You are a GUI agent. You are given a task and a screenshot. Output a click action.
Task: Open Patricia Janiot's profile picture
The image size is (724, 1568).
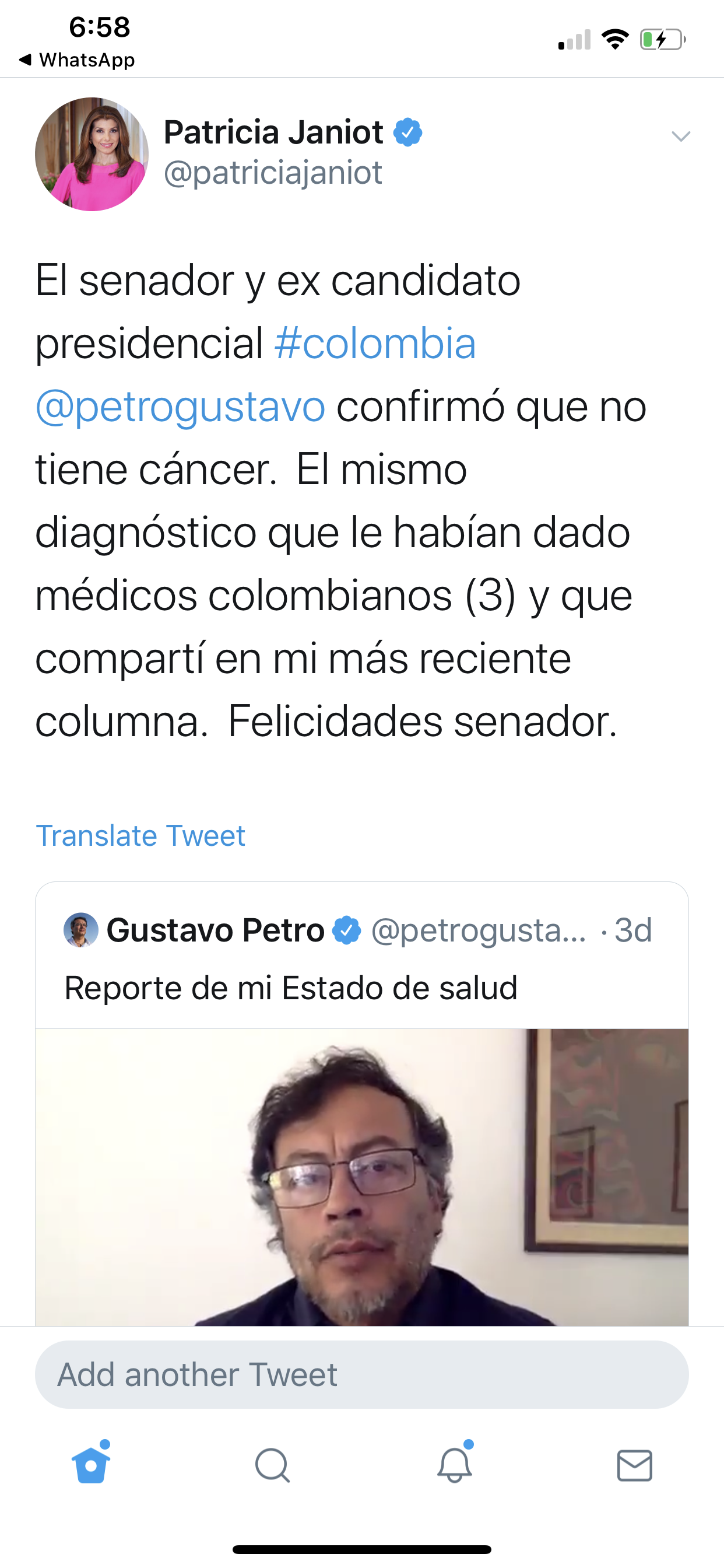(92, 154)
